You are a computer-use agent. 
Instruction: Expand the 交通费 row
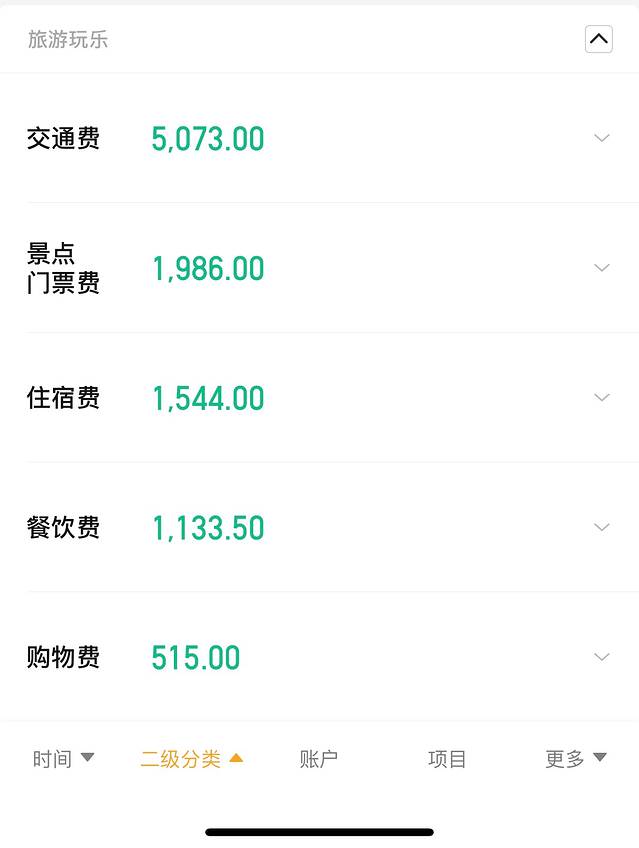(601, 138)
